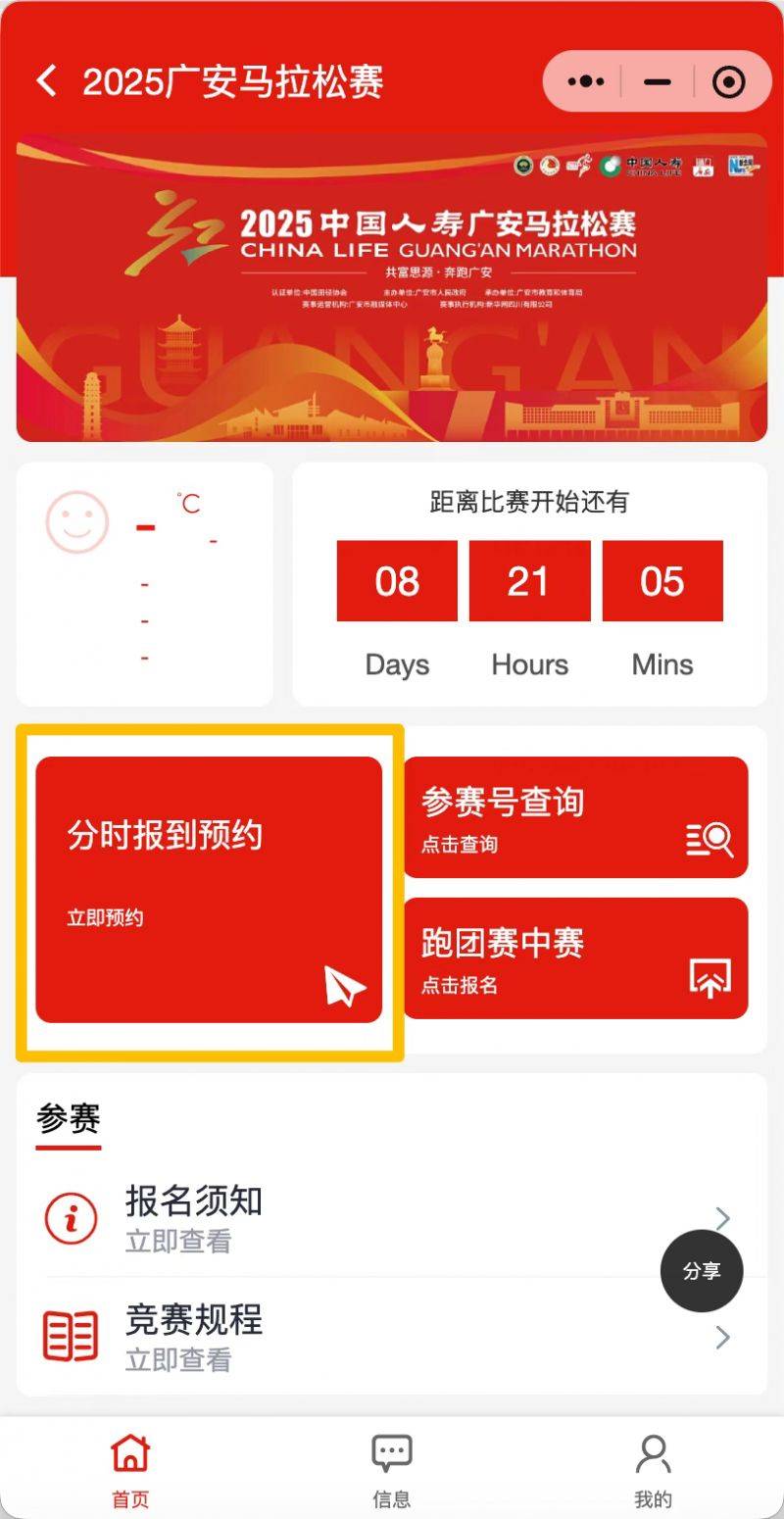Click the marathon banner image
This screenshot has height=1519, width=784.
point(392,289)
